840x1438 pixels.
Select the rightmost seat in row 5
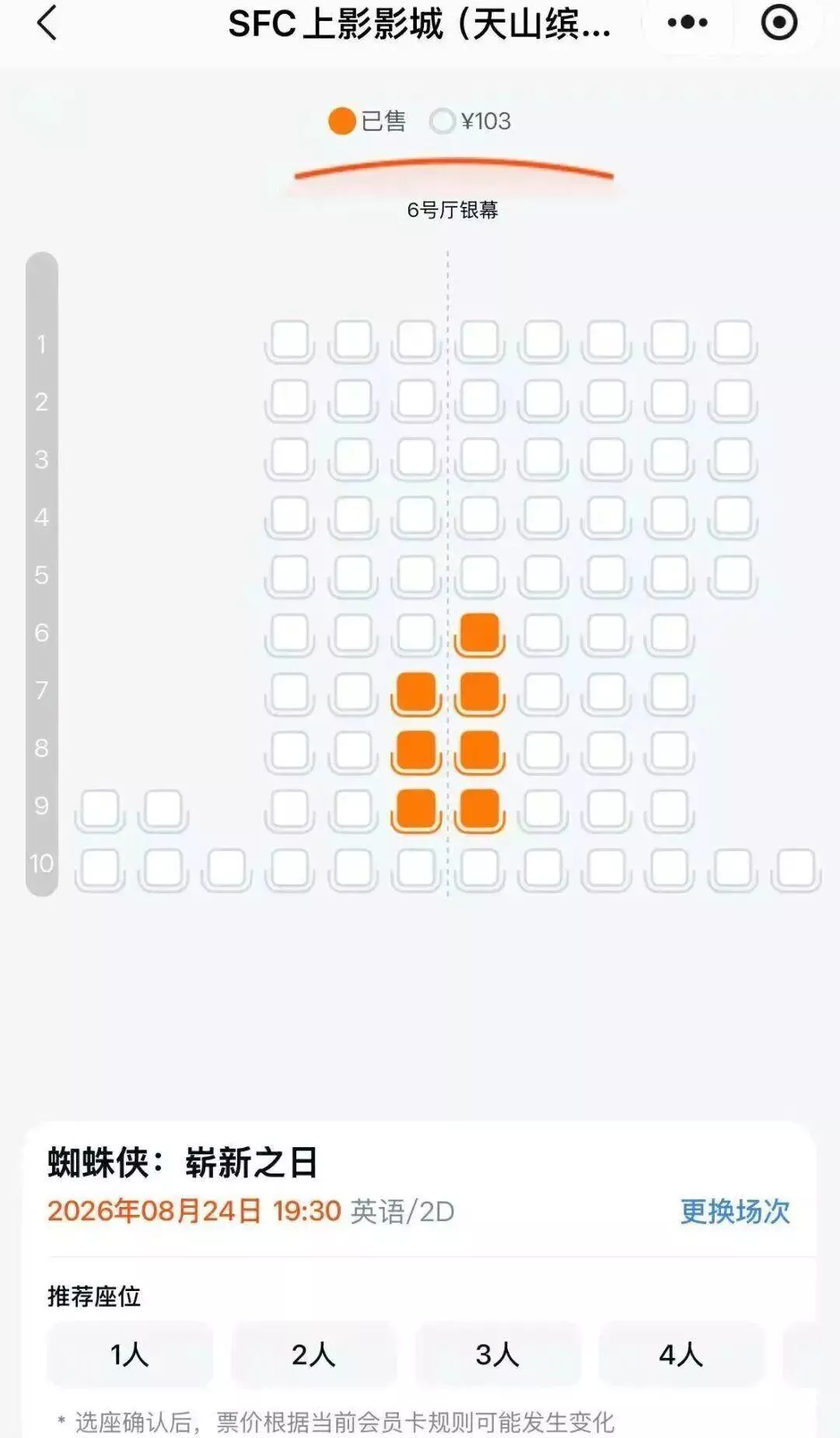click(733, 576)
